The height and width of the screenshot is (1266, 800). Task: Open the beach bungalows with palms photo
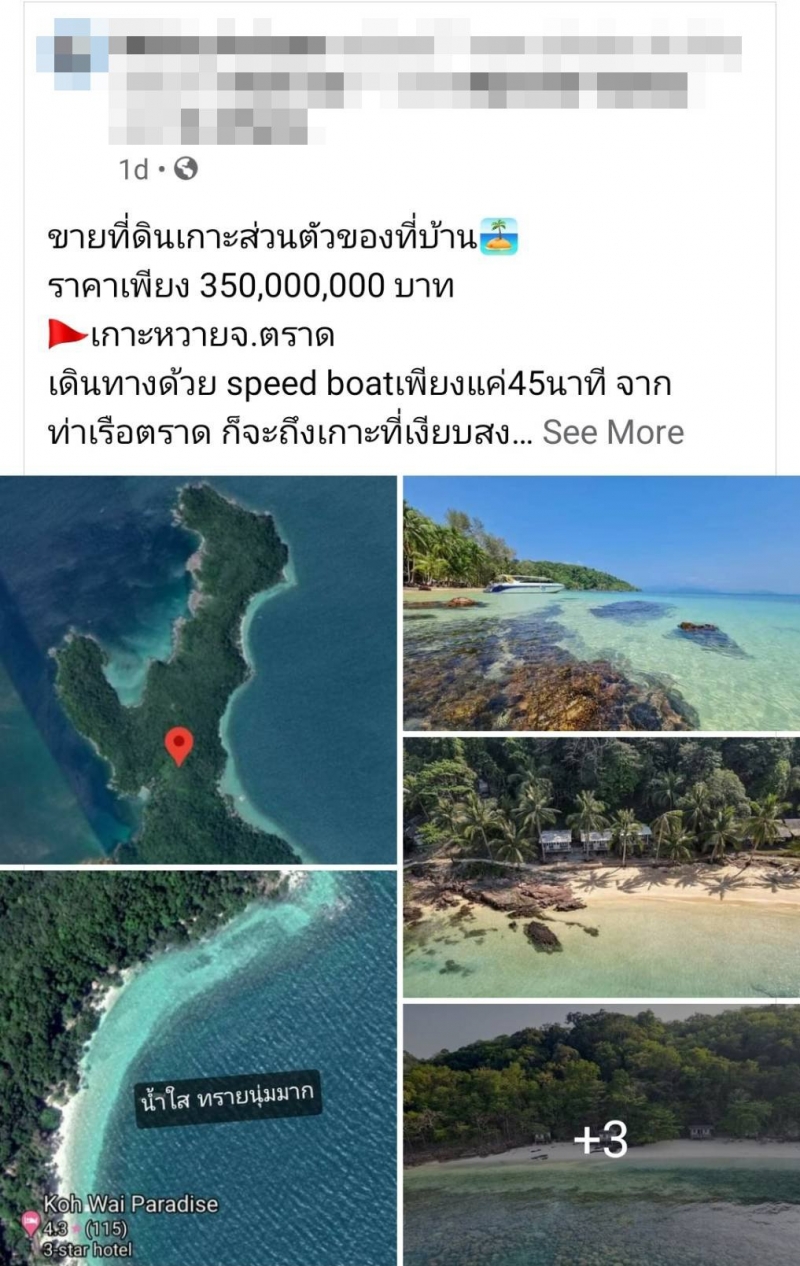point(601,867)
